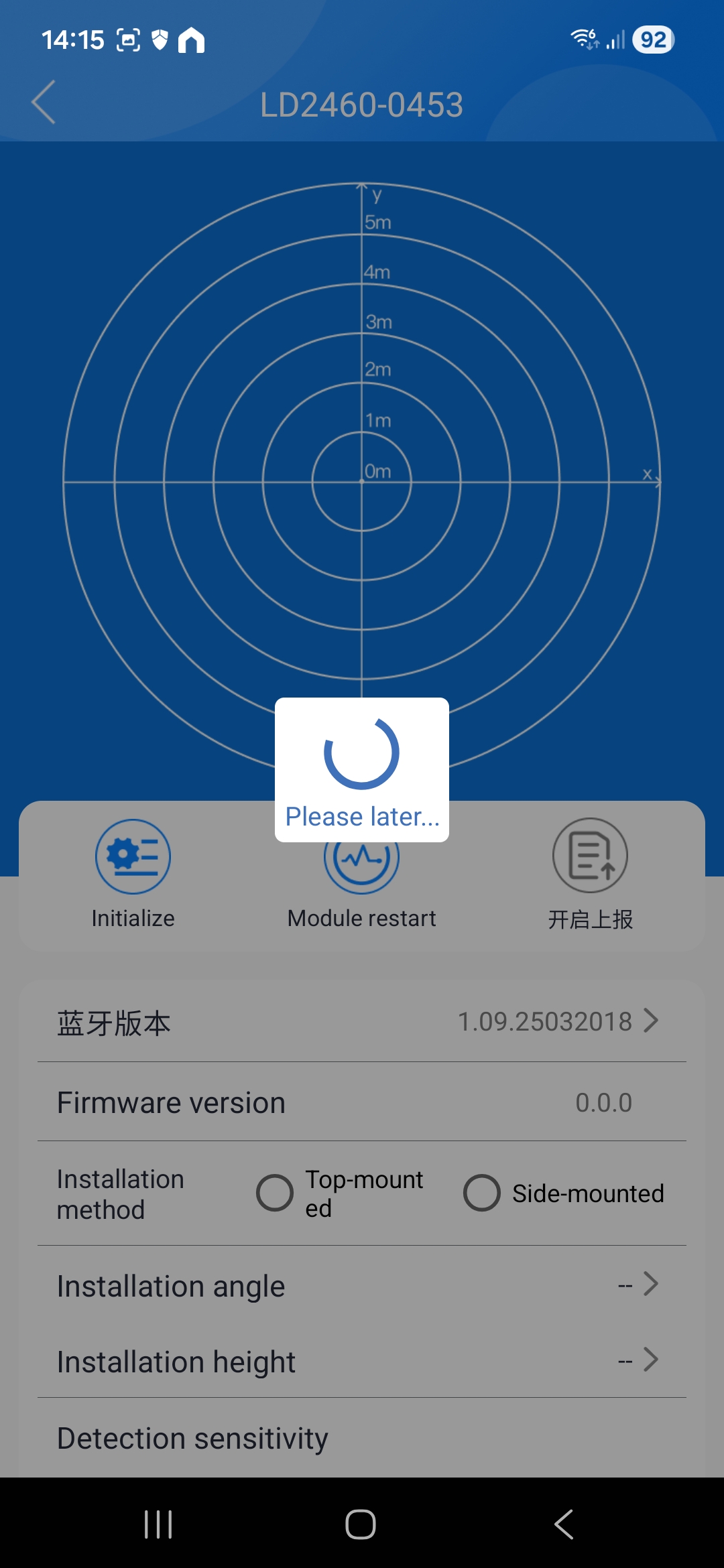Screen dimensions: 724x1568
Task: Tap the Wi-Fi 6 signal indicator
Action: pyautogui.click(x=582, y=39)
